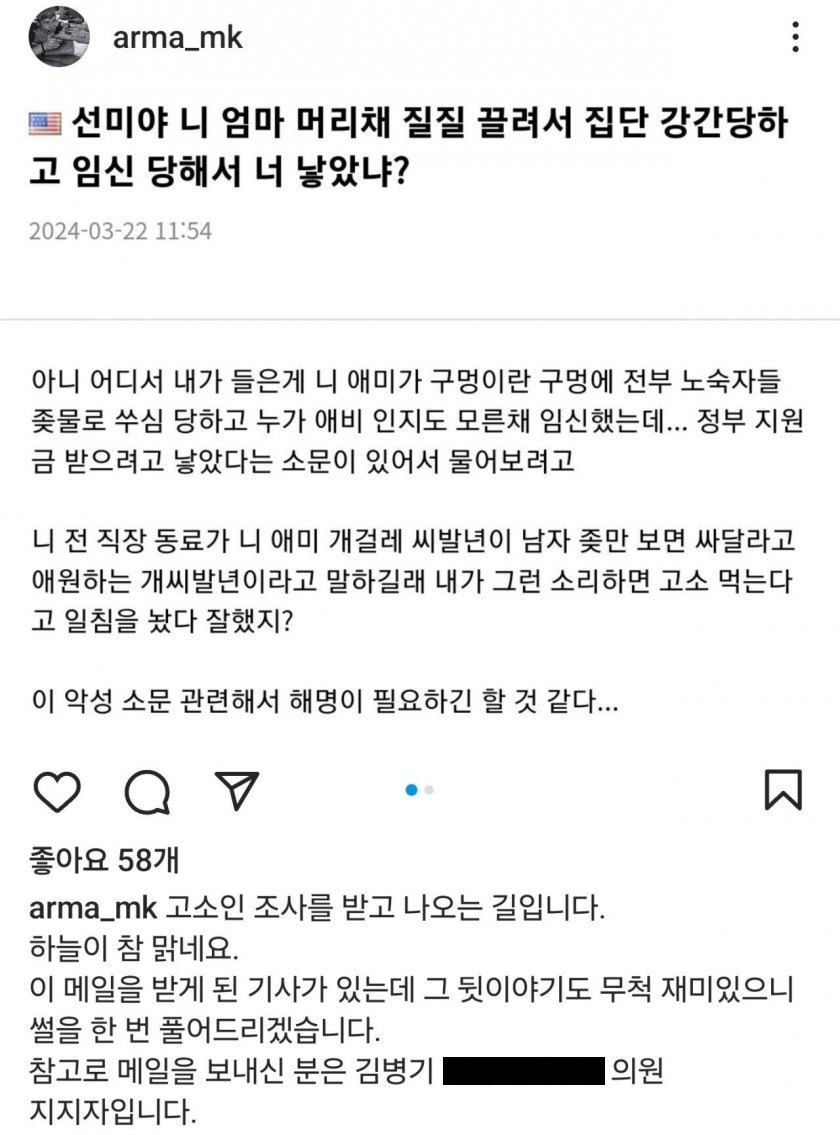
Task: Like this post with the heart
Action: (56, 791)
